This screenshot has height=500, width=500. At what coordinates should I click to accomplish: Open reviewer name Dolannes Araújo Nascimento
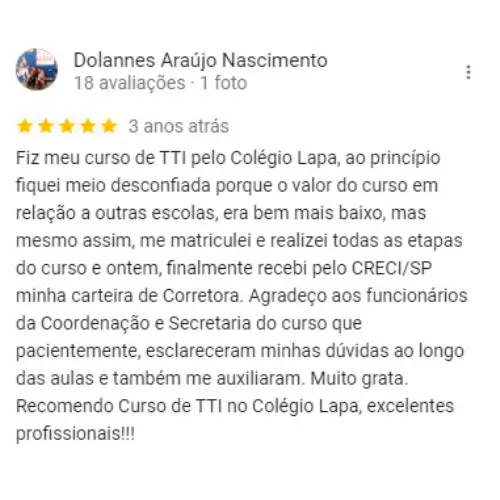[x=200, y=60]
